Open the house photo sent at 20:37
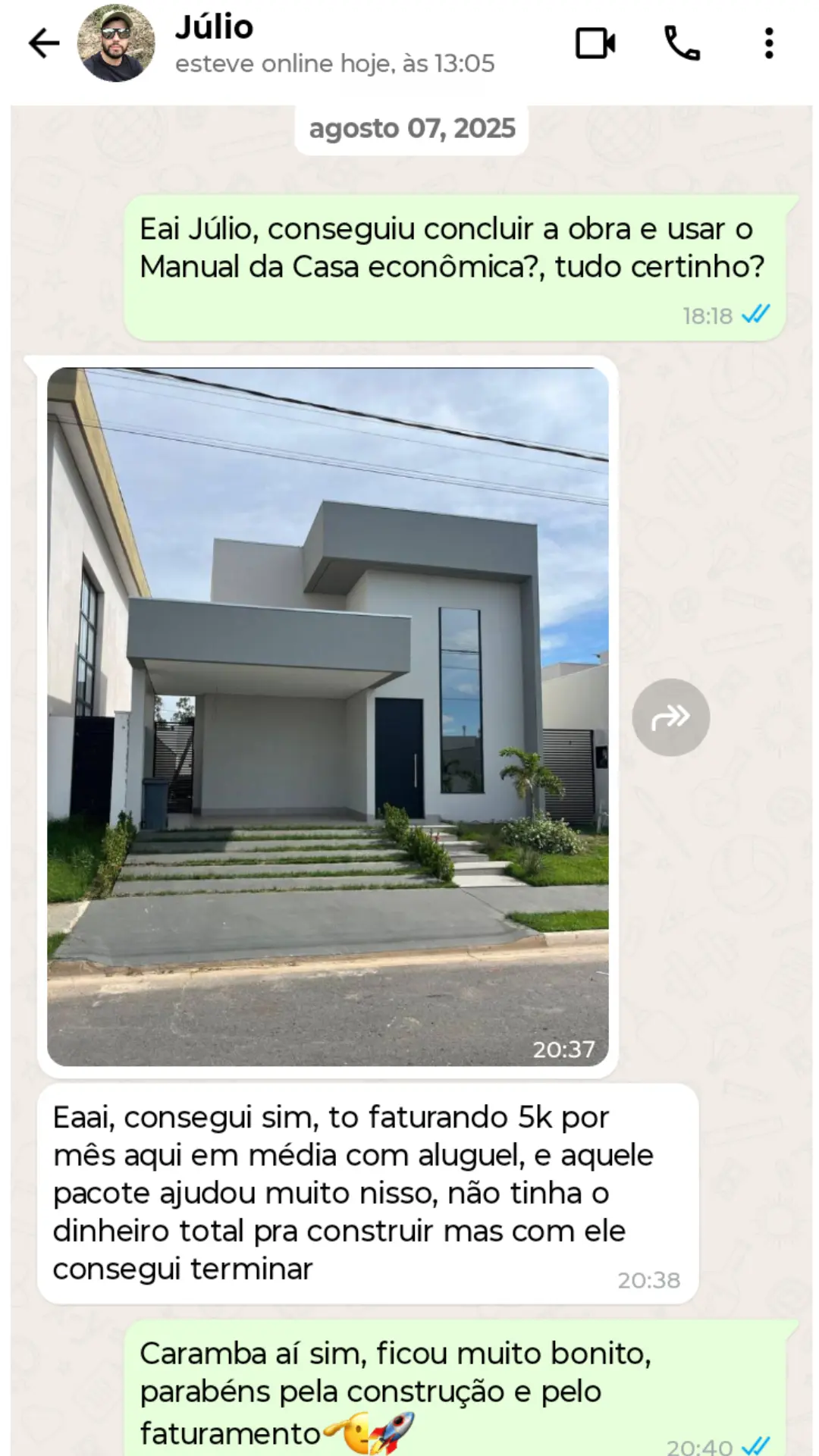Image resolution: width=819 pixels, height=1456 pixels. [328, 717]
